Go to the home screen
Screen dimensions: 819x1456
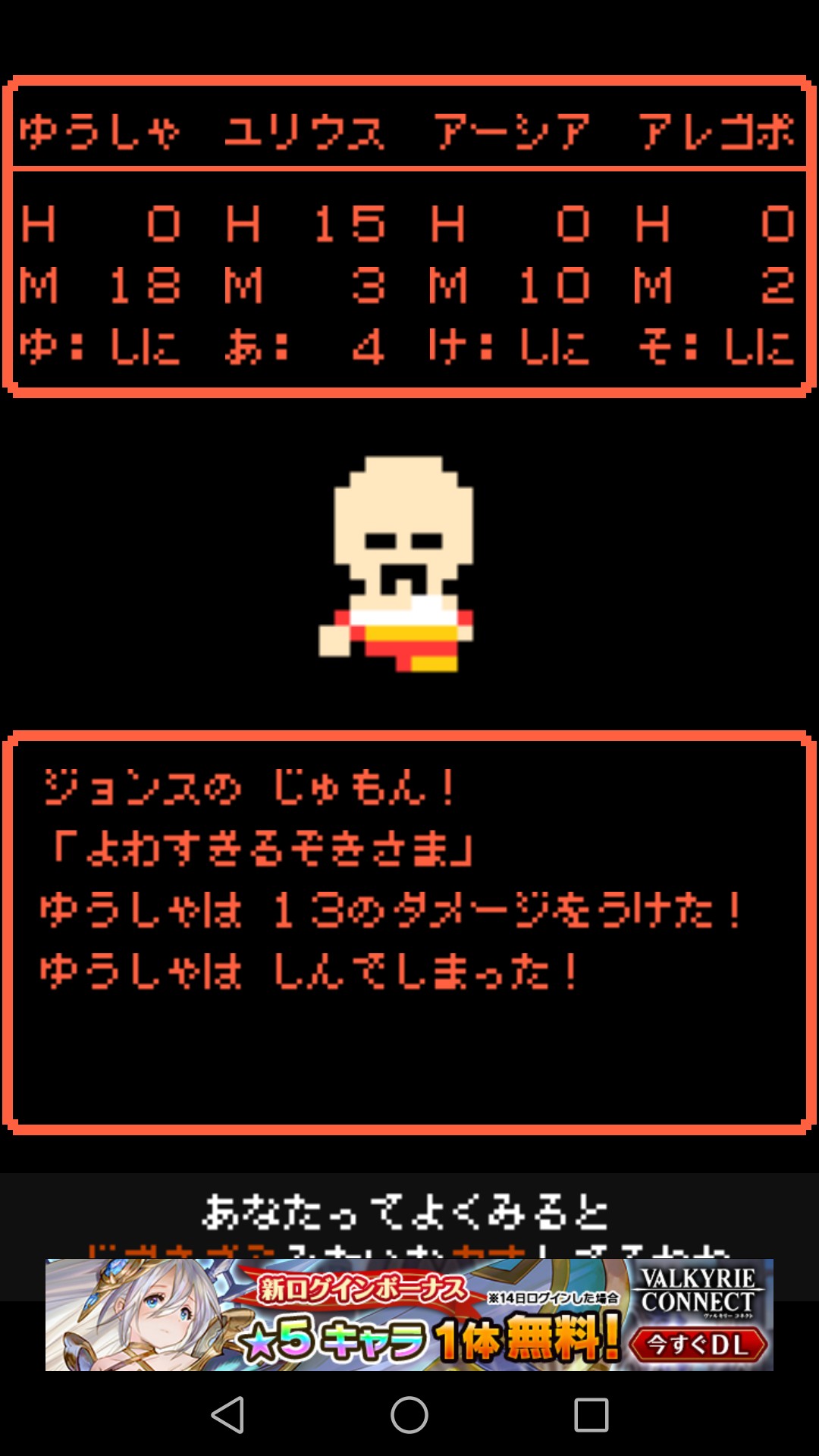(409, 1415)
